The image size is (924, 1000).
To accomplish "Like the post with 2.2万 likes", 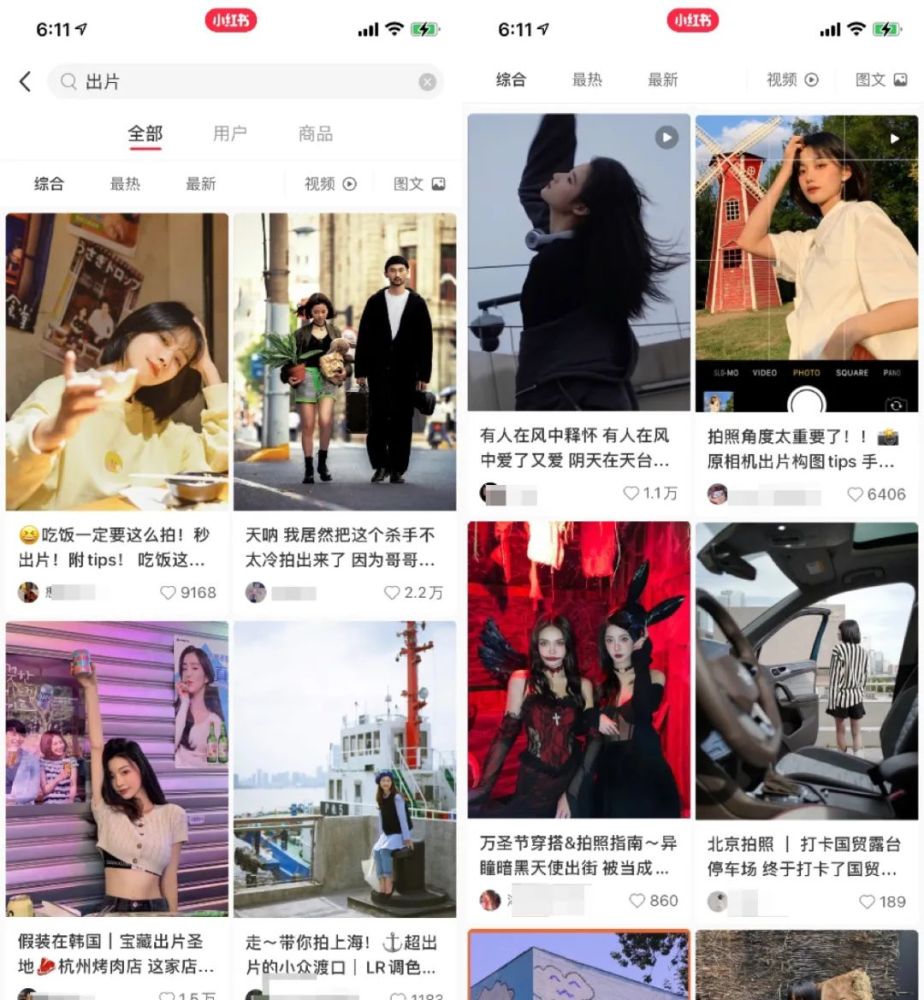I will coord(392,592).
